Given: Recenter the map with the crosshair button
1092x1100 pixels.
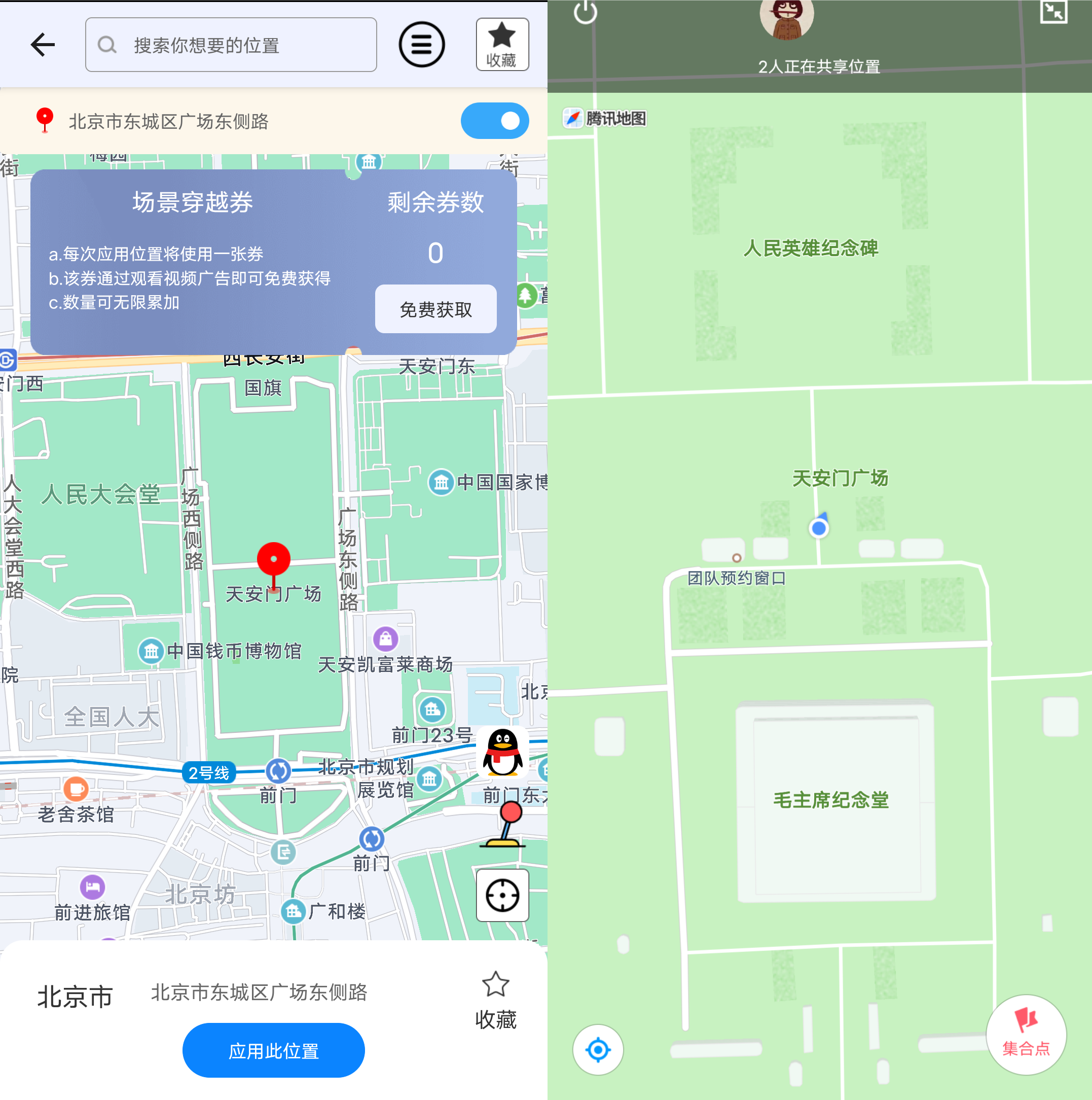Looking at the screenshot, I should (502, 895).
